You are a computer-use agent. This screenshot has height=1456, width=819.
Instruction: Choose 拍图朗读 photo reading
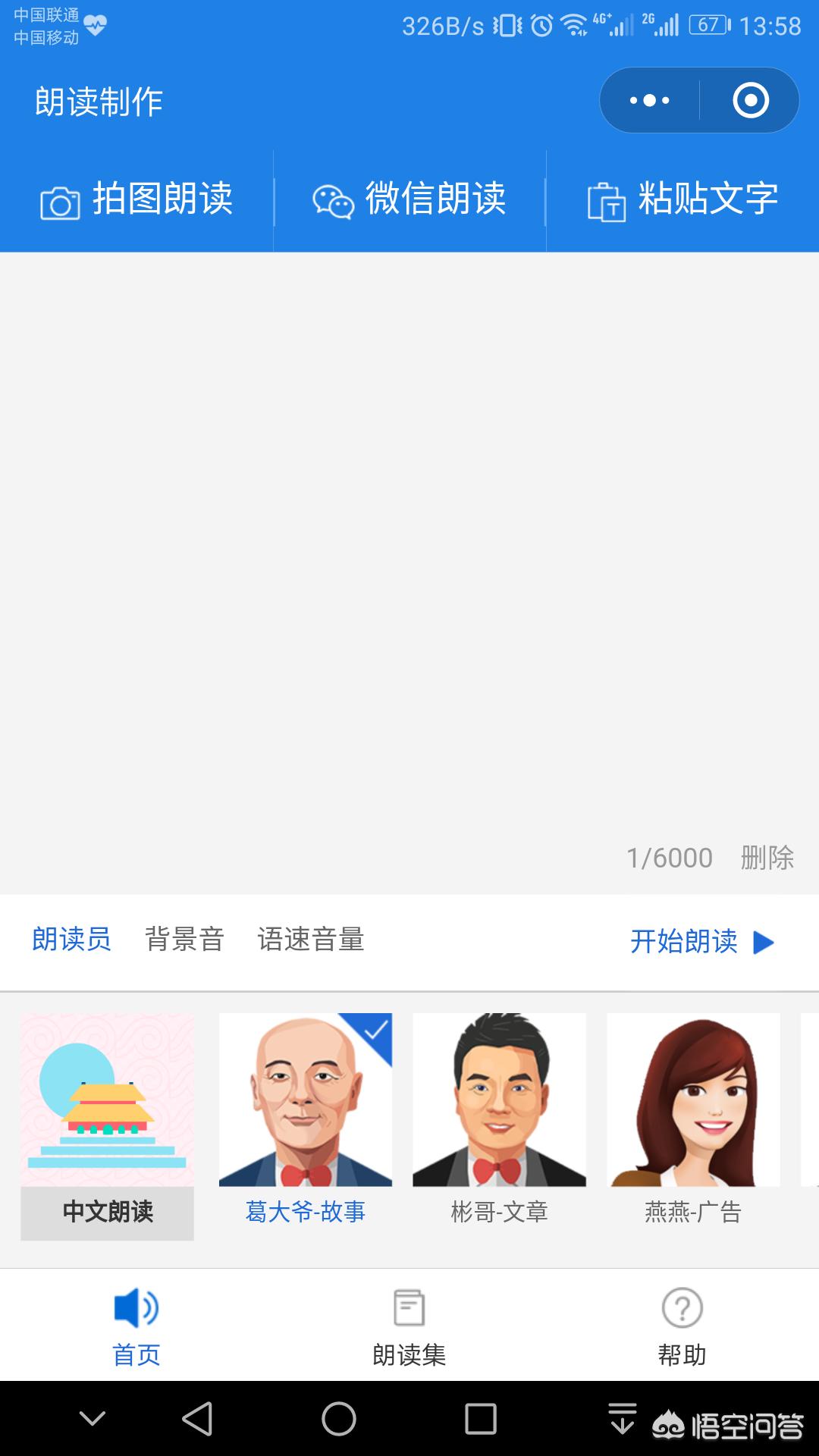click(x=136, y=200)
